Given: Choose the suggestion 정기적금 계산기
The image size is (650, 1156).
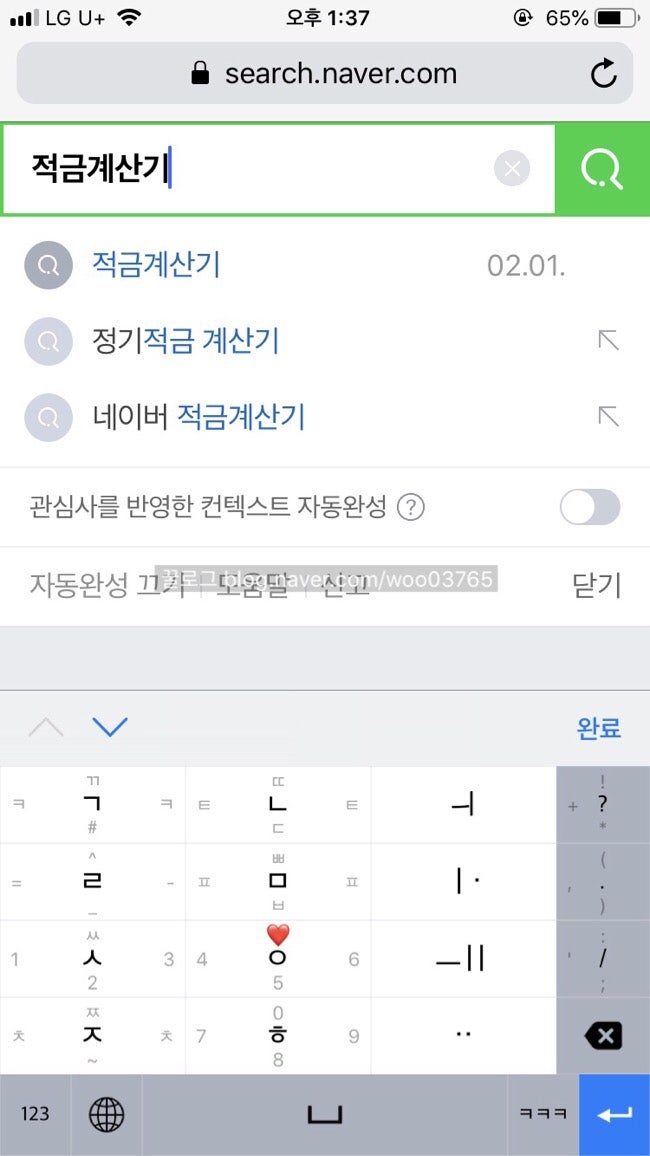Looking at the screenshot, I should tap(185, 341).
